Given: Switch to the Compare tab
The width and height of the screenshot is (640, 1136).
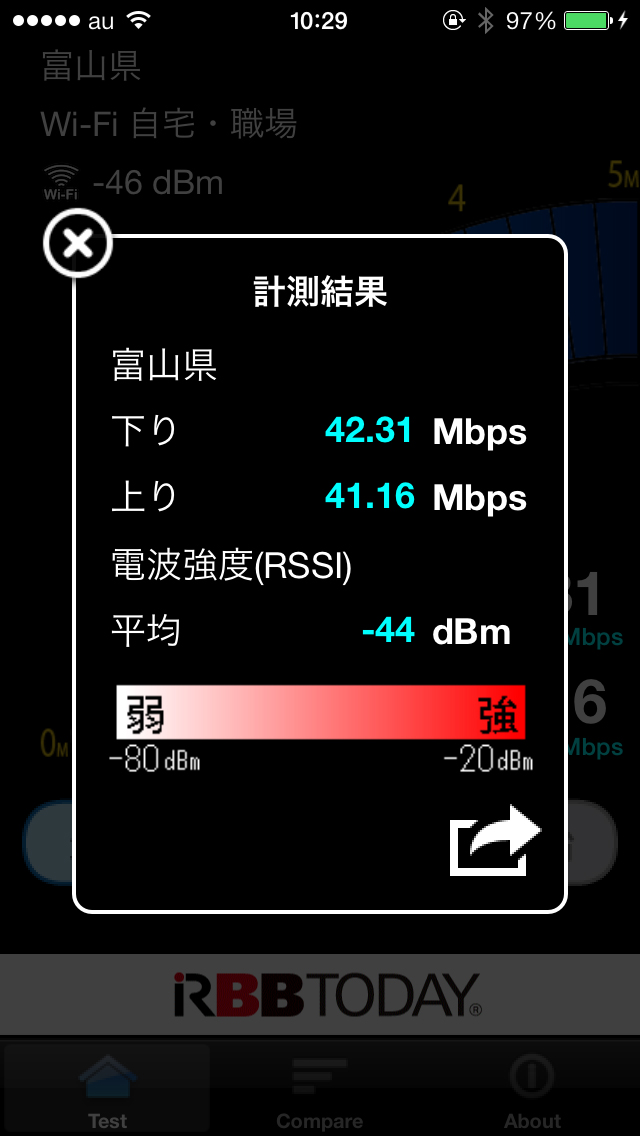Looking at the screenshot, I should pos(320,1090).
